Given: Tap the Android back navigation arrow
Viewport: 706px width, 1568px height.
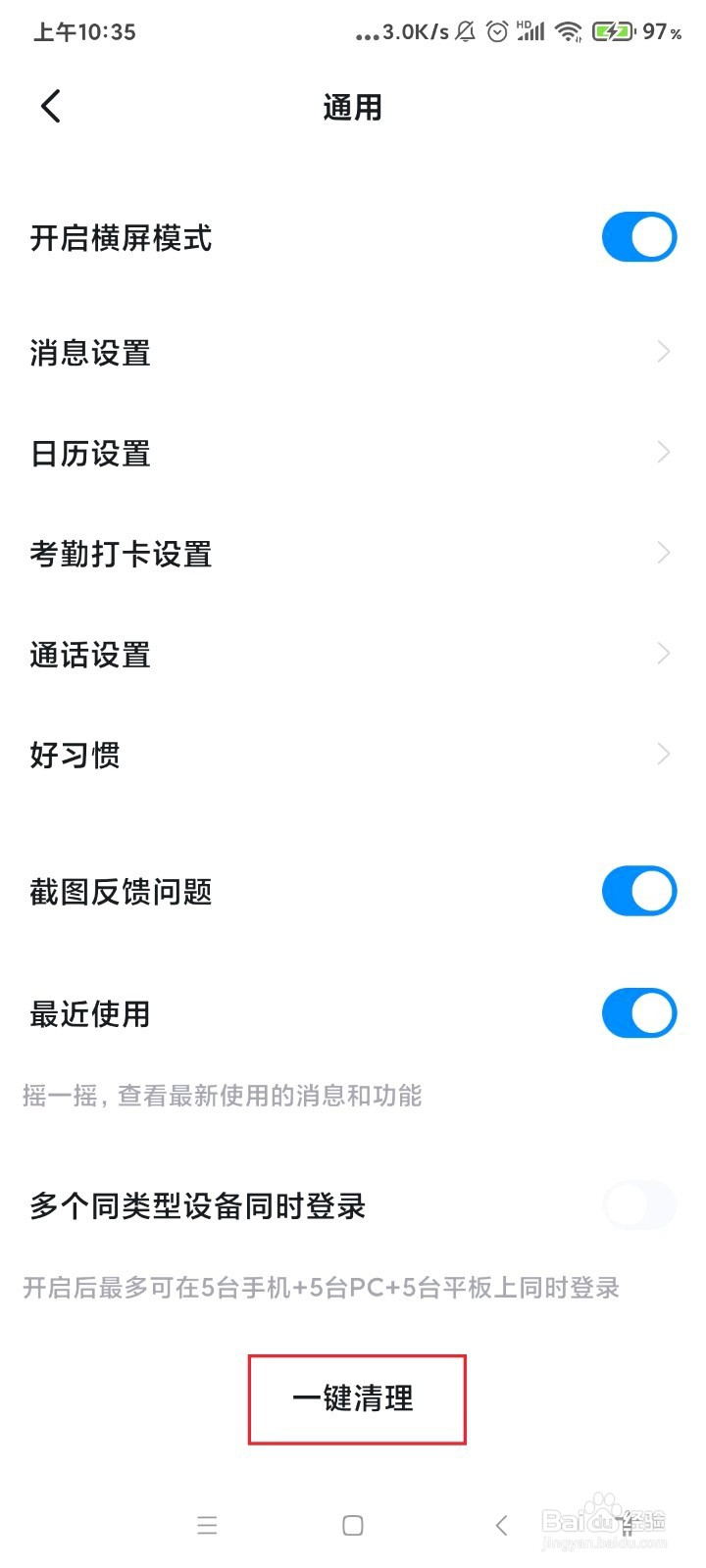Looking at the screenshot, I should point(501,1525).
